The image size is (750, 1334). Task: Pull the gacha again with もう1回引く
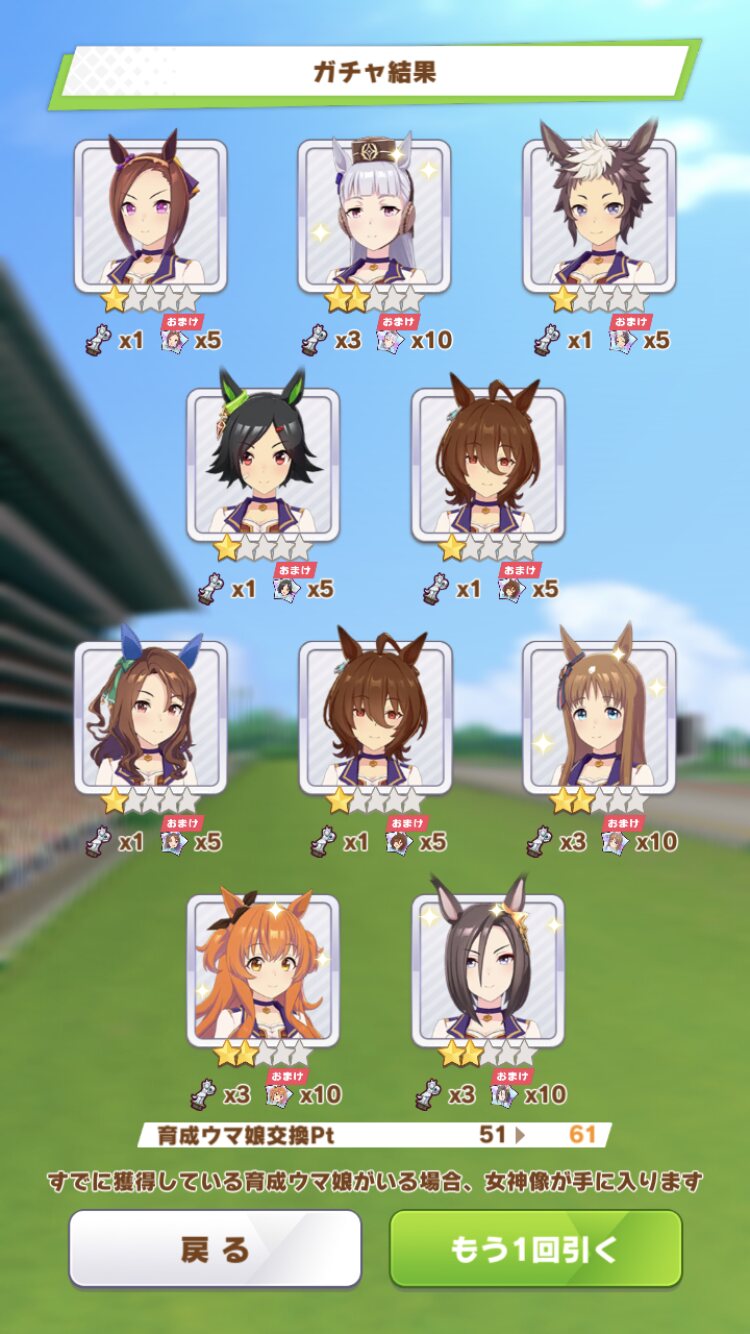tap(535, 1249)
